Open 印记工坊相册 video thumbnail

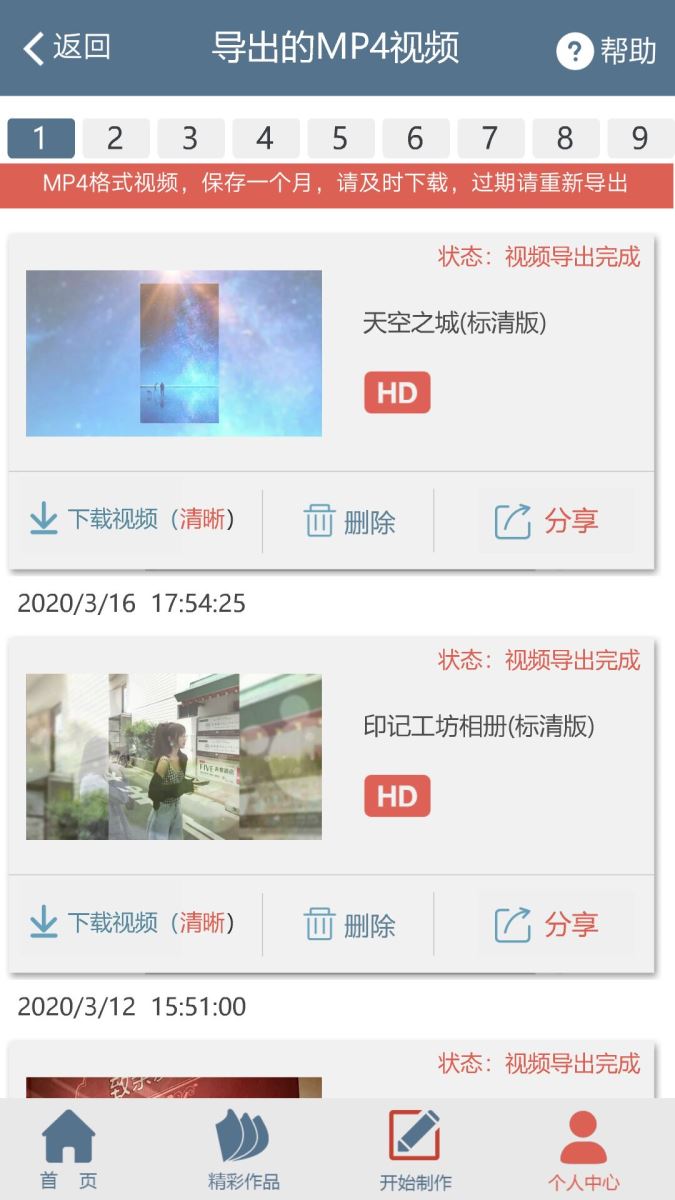174,756
